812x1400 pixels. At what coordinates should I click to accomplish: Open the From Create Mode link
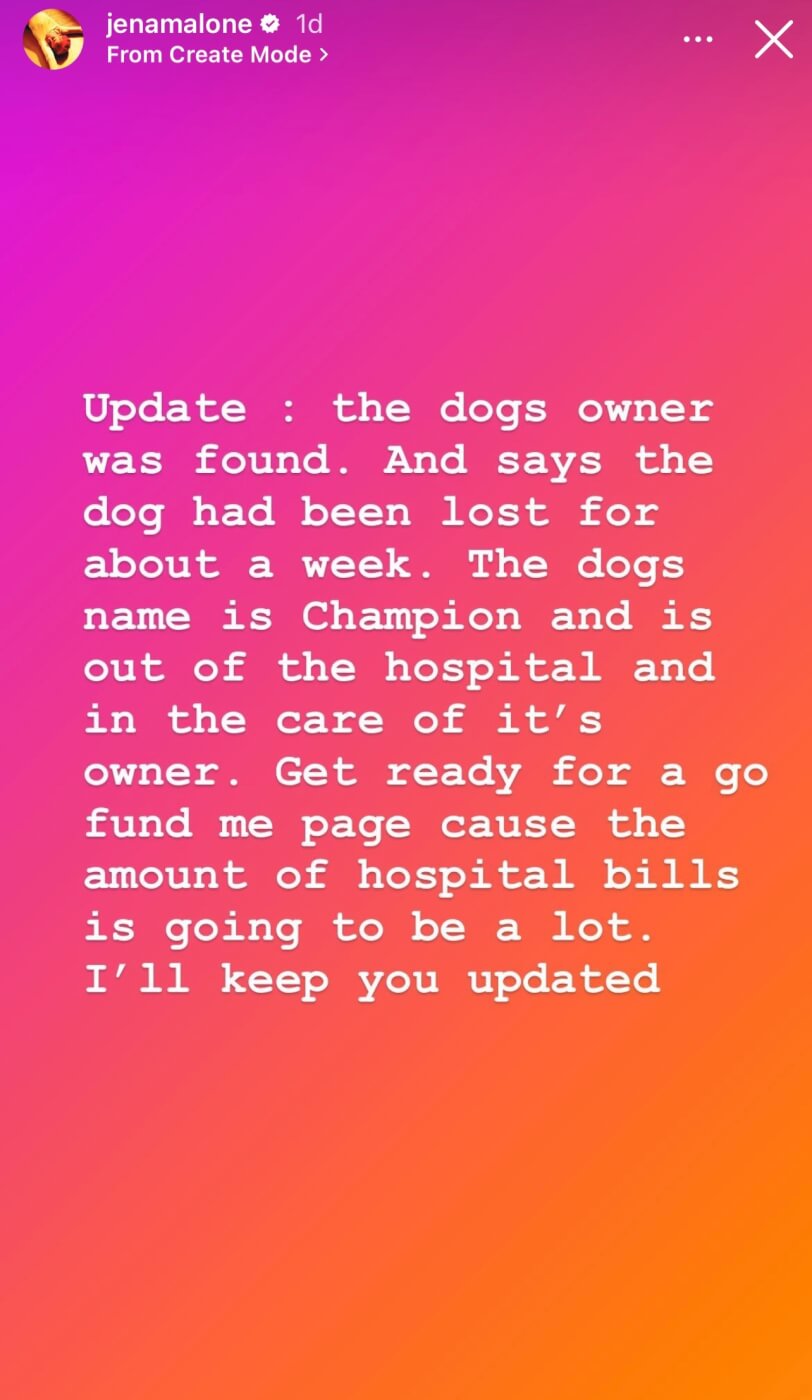point(217,55)
